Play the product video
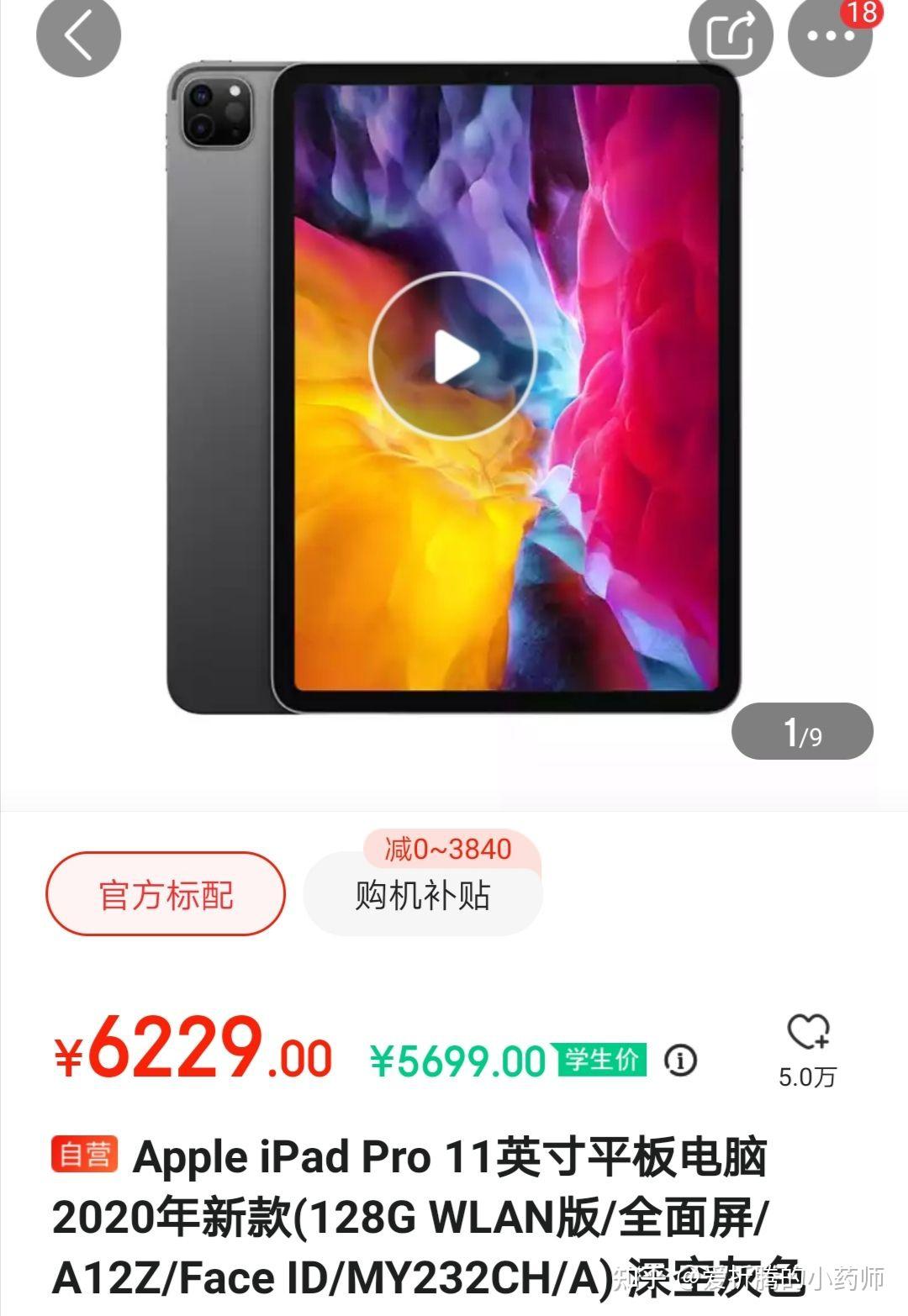 453,356
